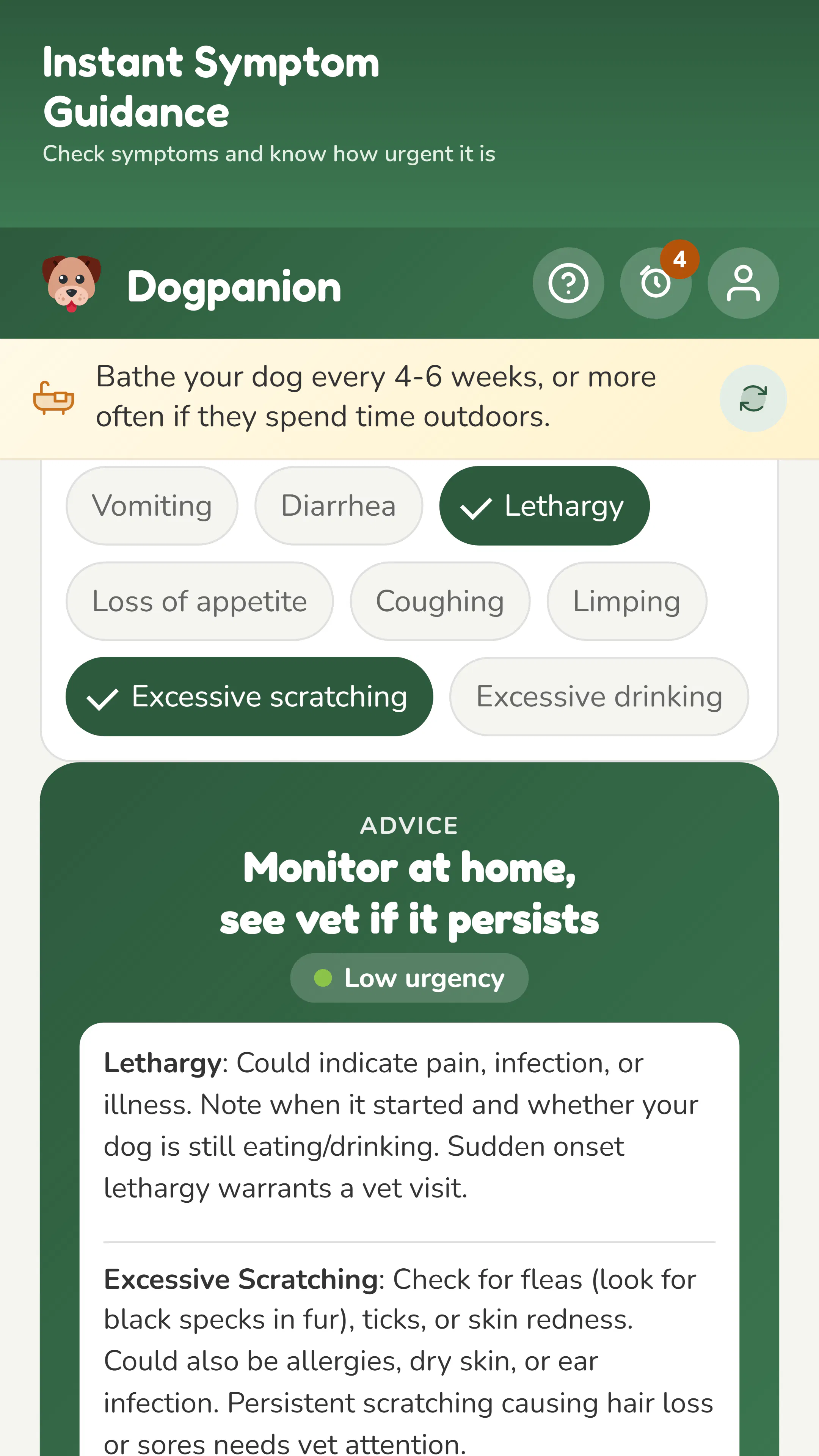Refresh the dog care tip
Screen dimensions: 819x1456
[x=753, y=399]
